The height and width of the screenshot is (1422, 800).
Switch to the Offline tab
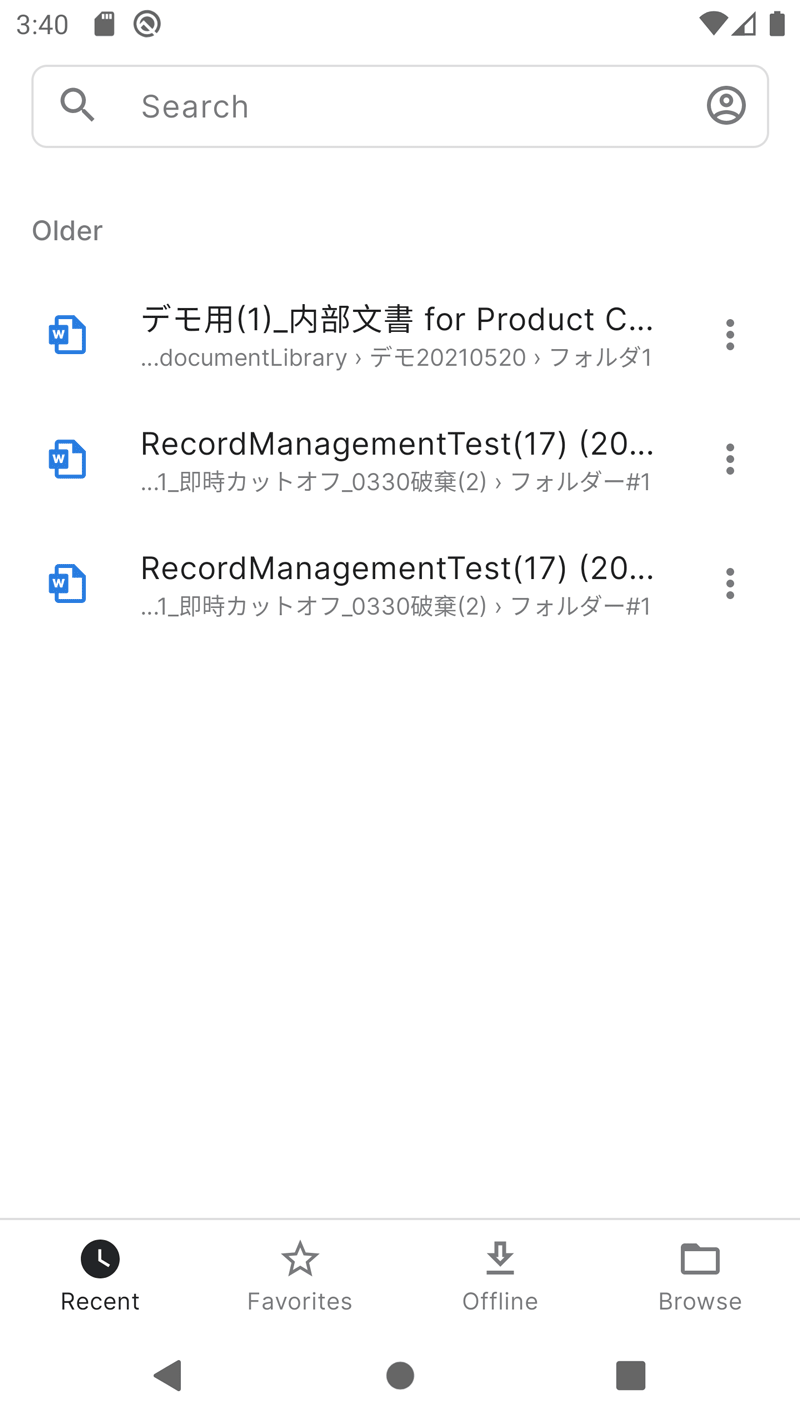coord(500,1276)
